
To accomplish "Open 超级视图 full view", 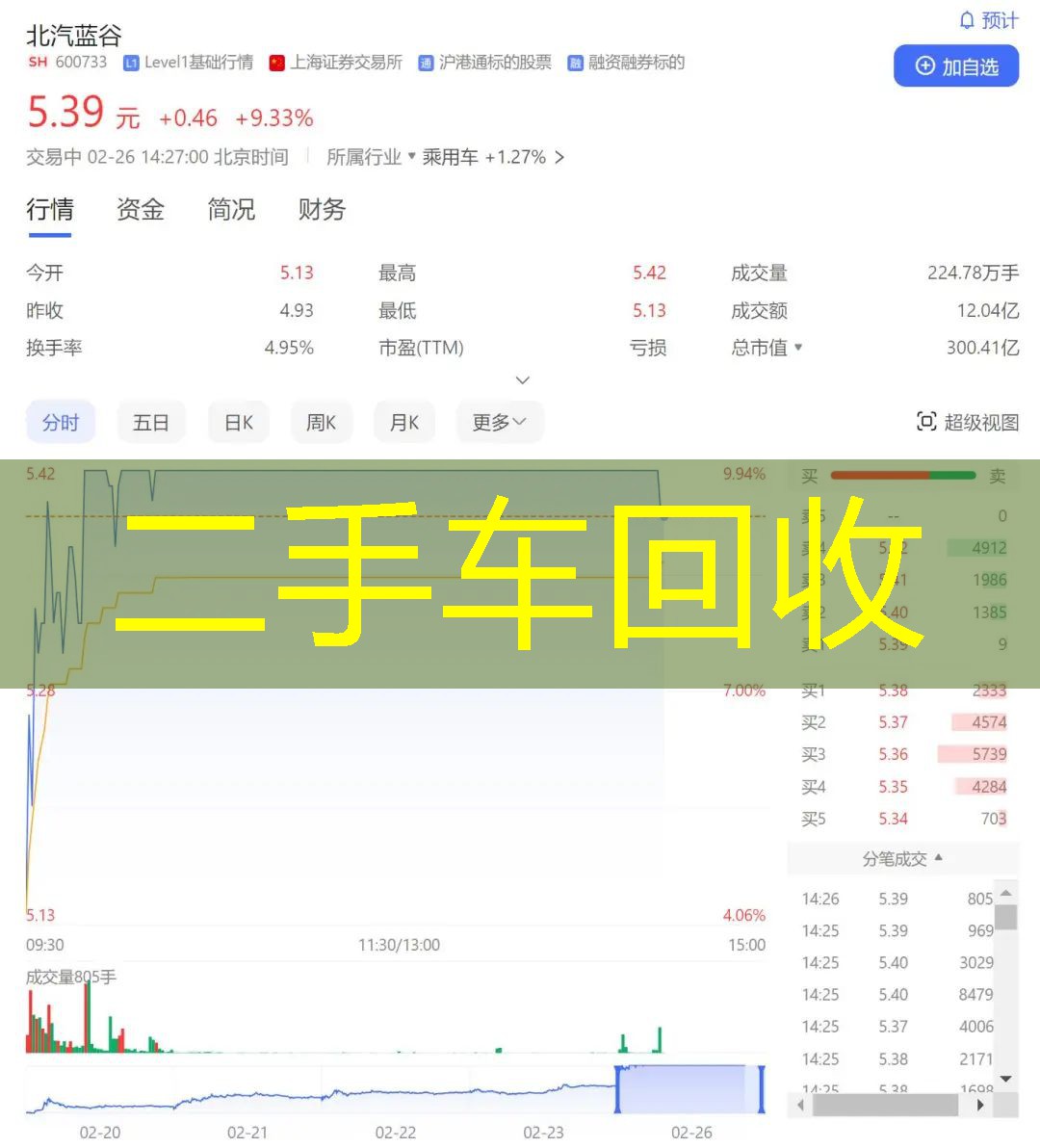I will click(968, 422).
